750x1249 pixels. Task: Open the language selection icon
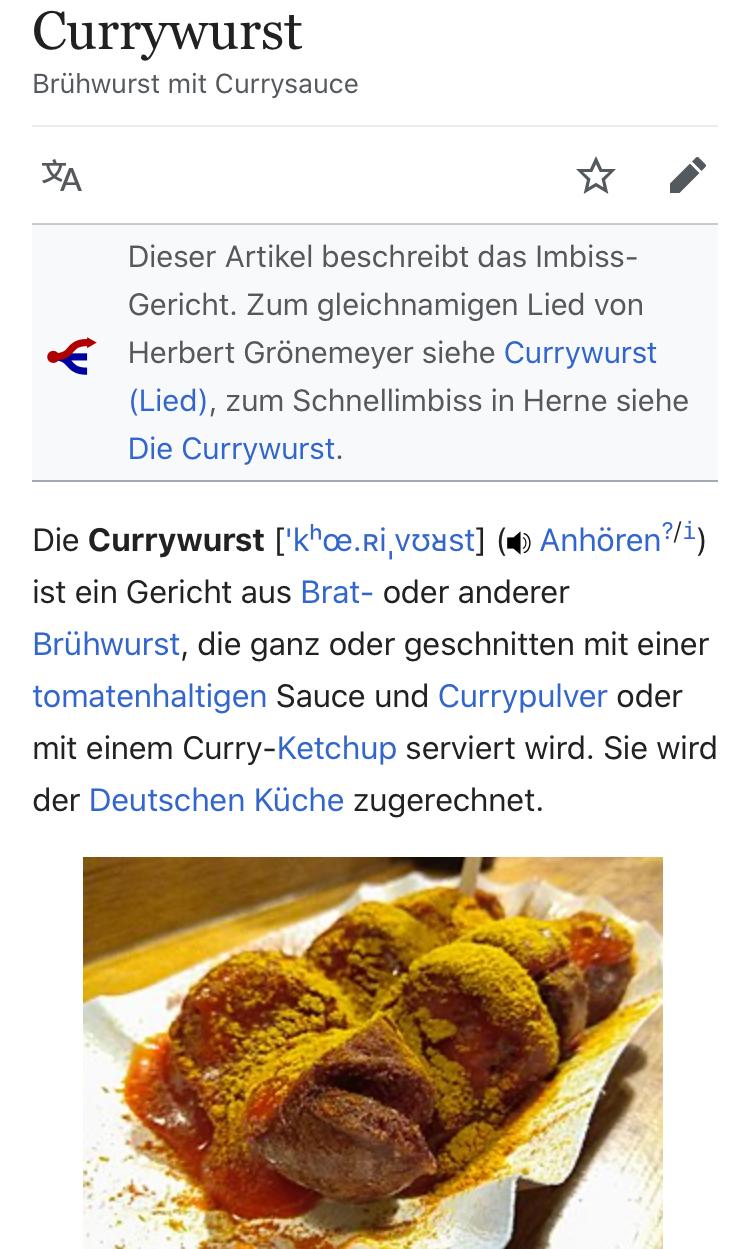62,176
